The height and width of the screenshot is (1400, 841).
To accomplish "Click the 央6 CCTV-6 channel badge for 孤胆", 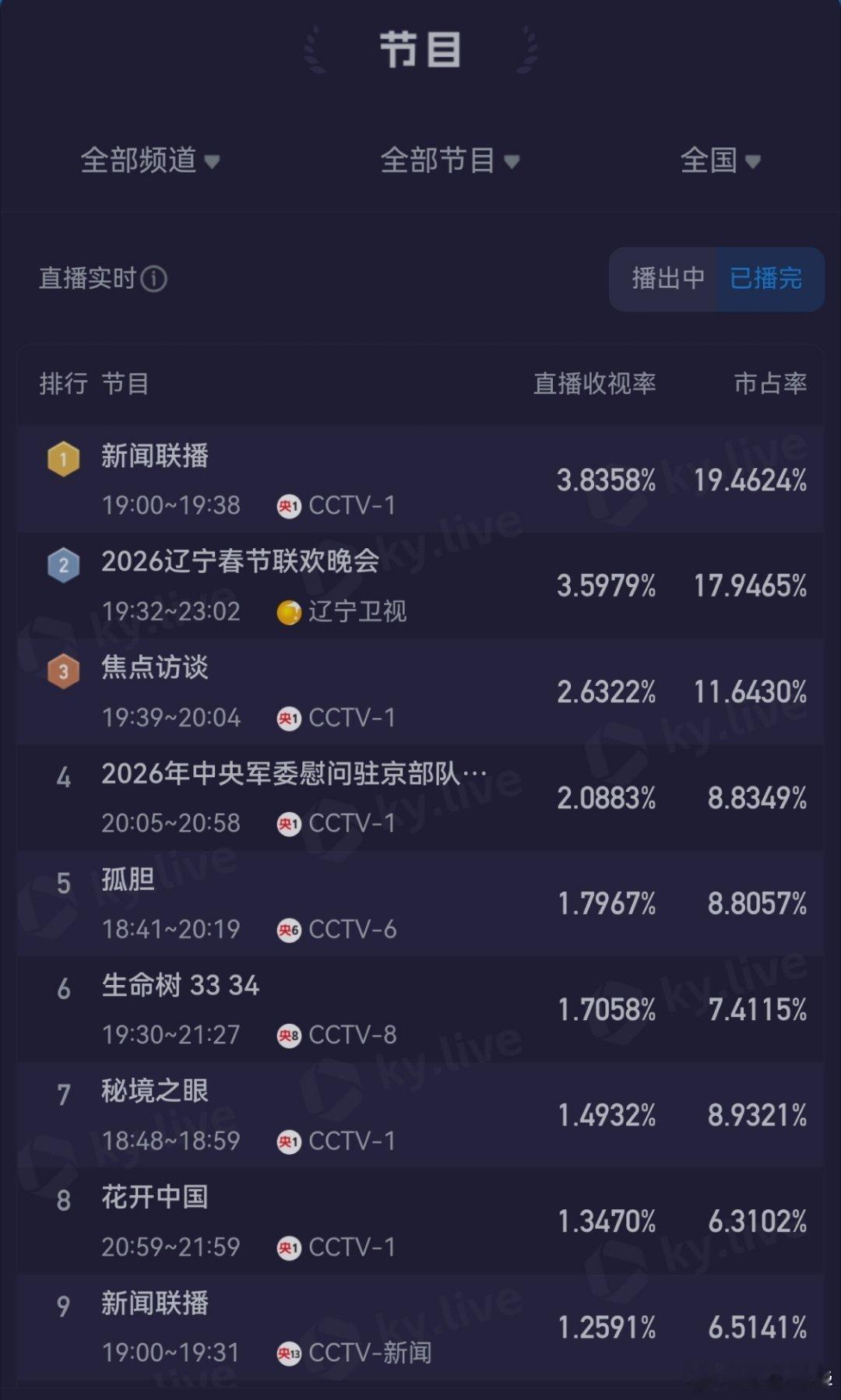I will coord(291,929).
